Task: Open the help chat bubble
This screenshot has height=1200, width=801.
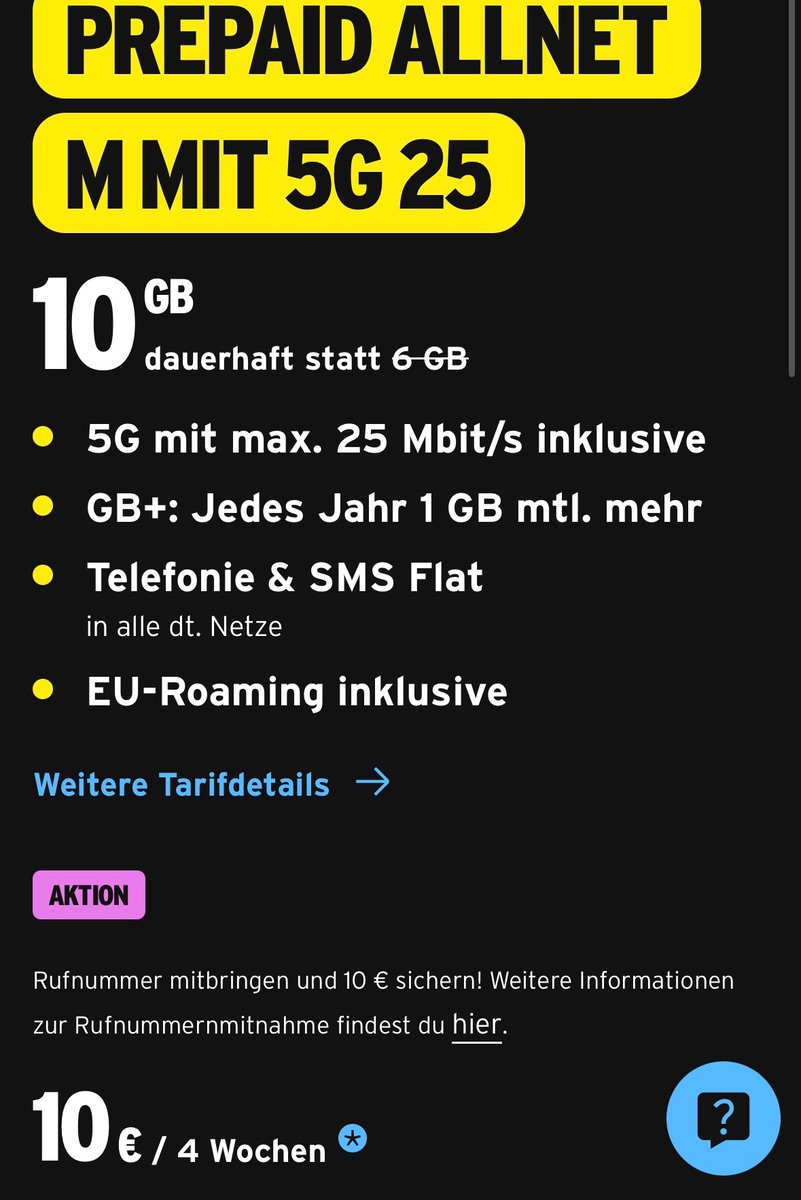Action: tap(723, 1118)
